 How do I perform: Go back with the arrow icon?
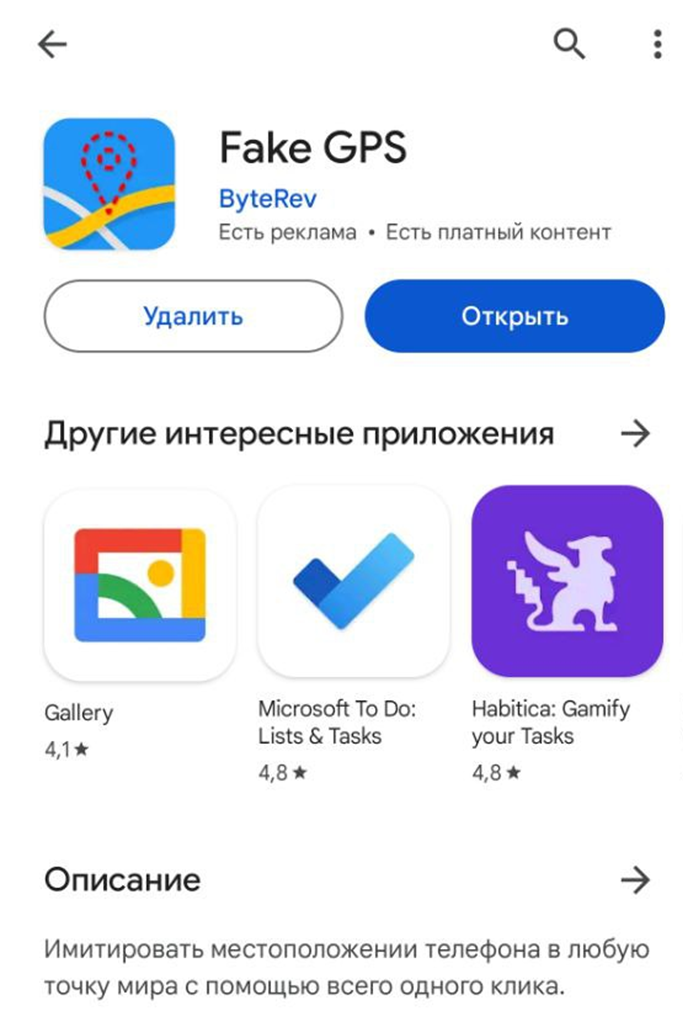[x=52, y=44]
